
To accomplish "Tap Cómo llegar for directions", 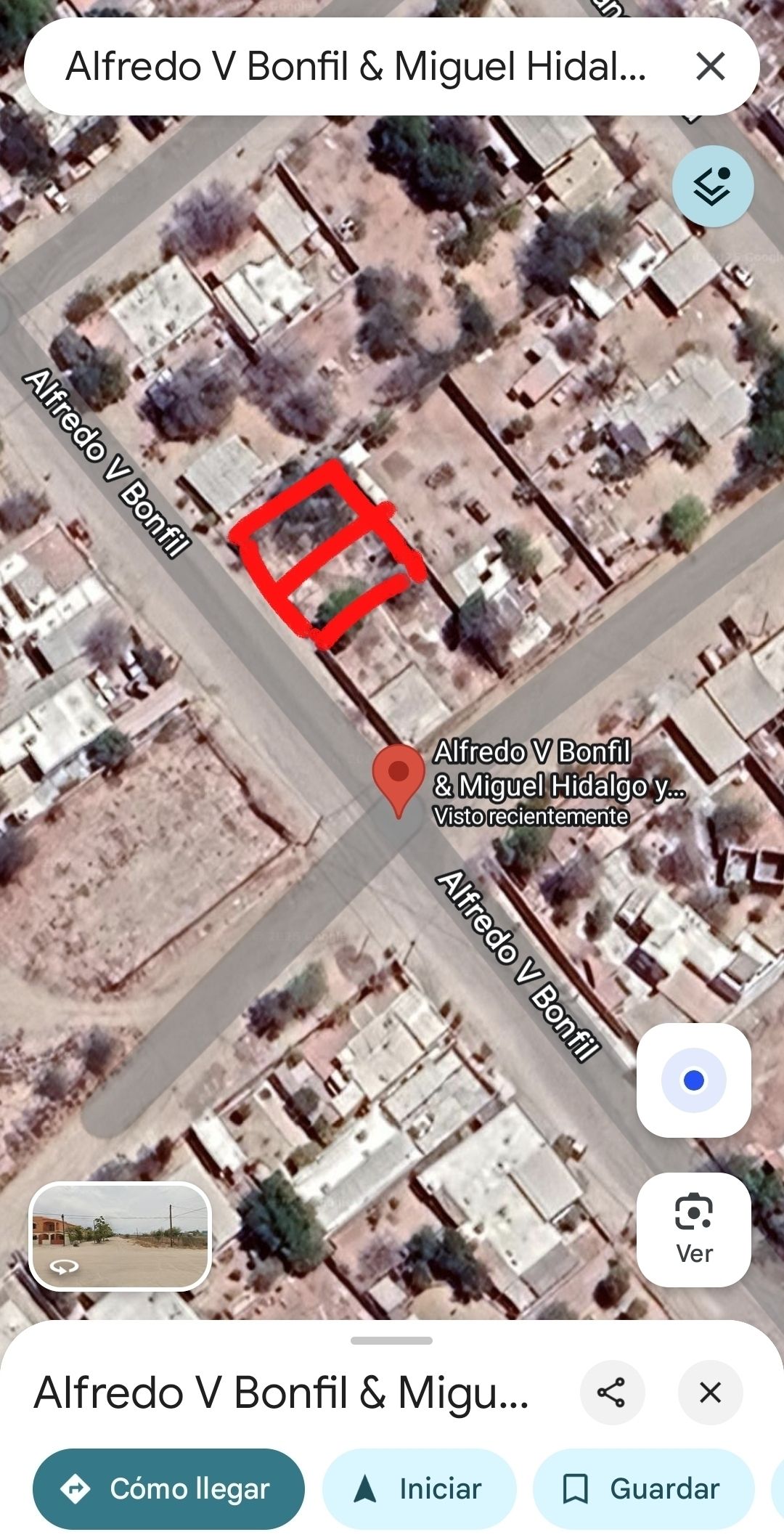I will [168, 1488].
